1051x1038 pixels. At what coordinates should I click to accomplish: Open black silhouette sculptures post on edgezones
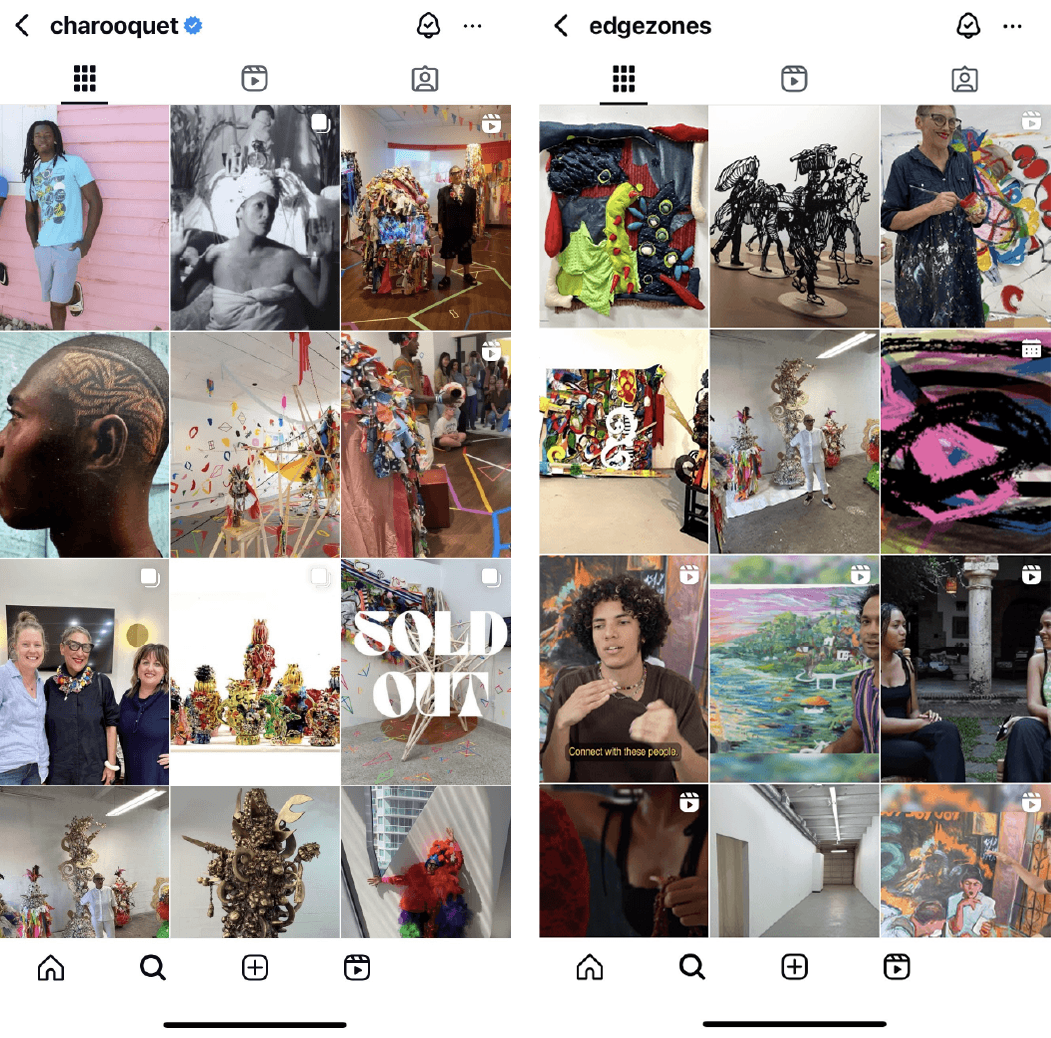point(794,217)
